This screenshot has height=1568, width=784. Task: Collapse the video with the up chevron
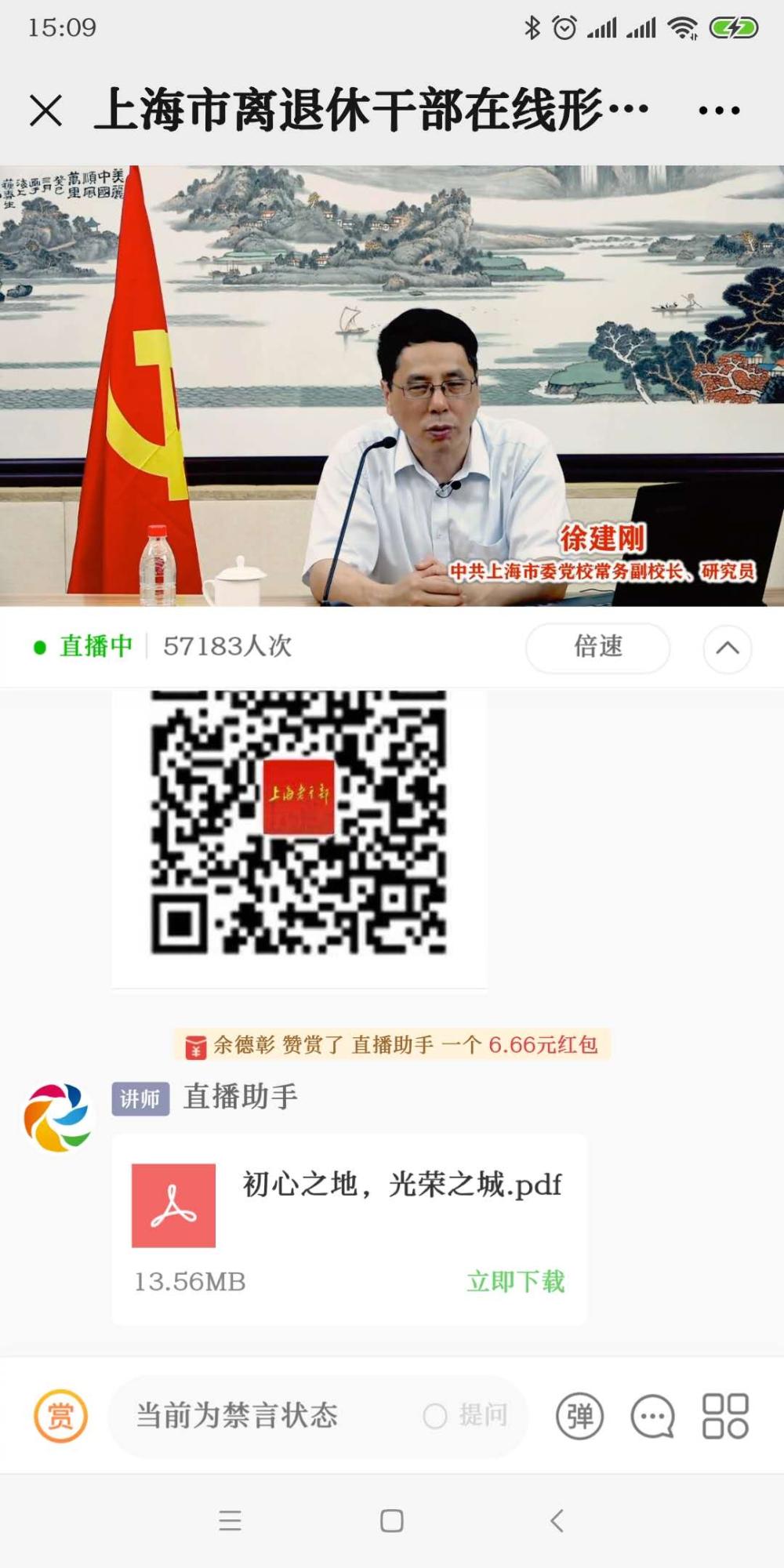[727, 648]
